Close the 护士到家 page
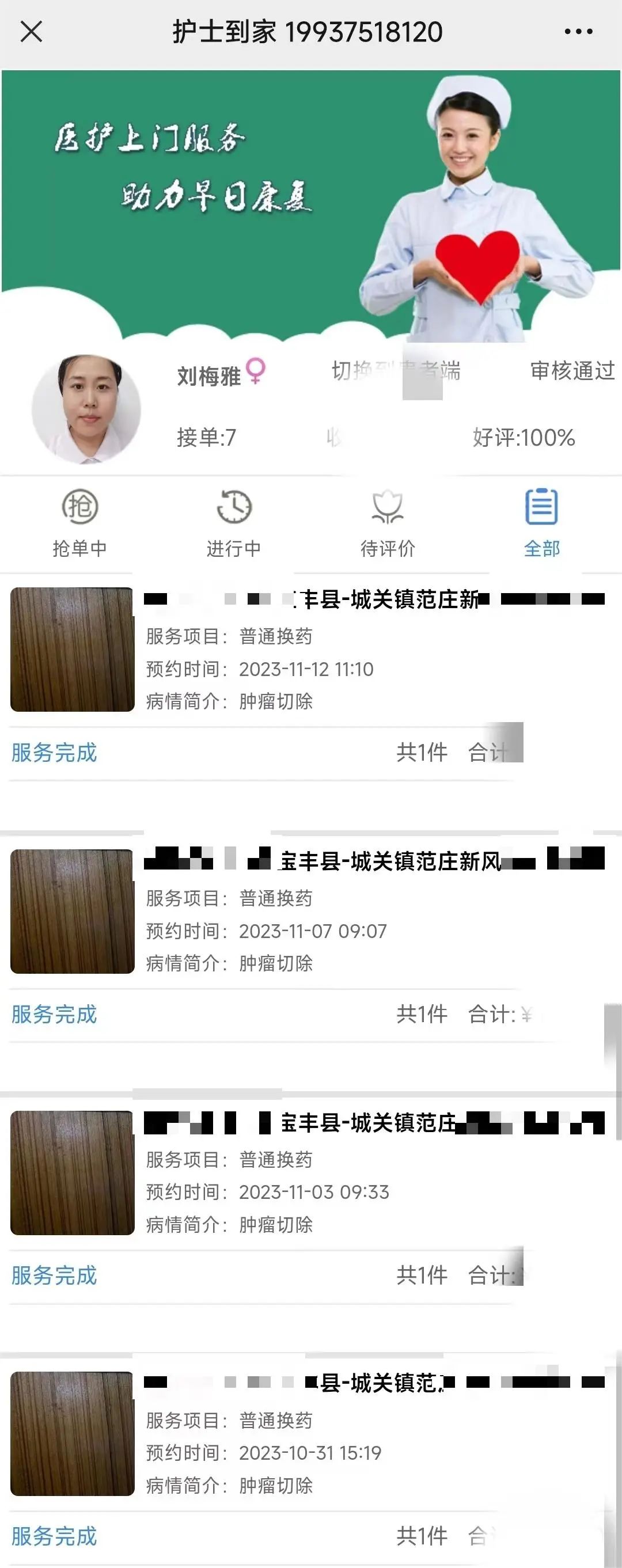The width and height of the screenshot is (622, 1568). [31, 32]
